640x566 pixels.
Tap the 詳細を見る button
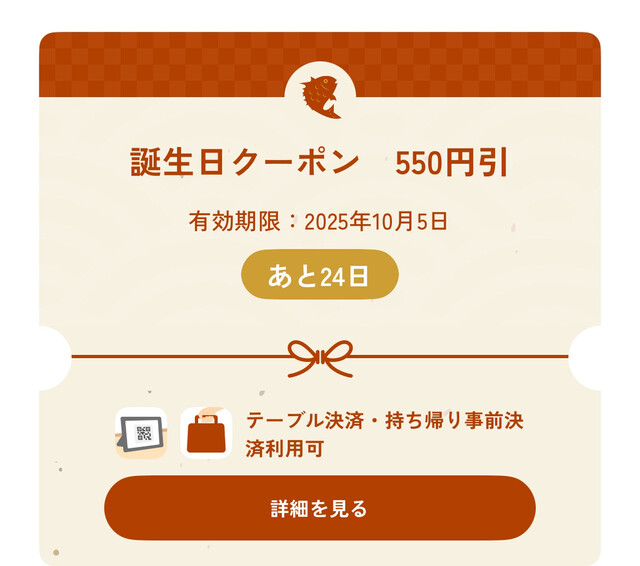tap(320, 508)
